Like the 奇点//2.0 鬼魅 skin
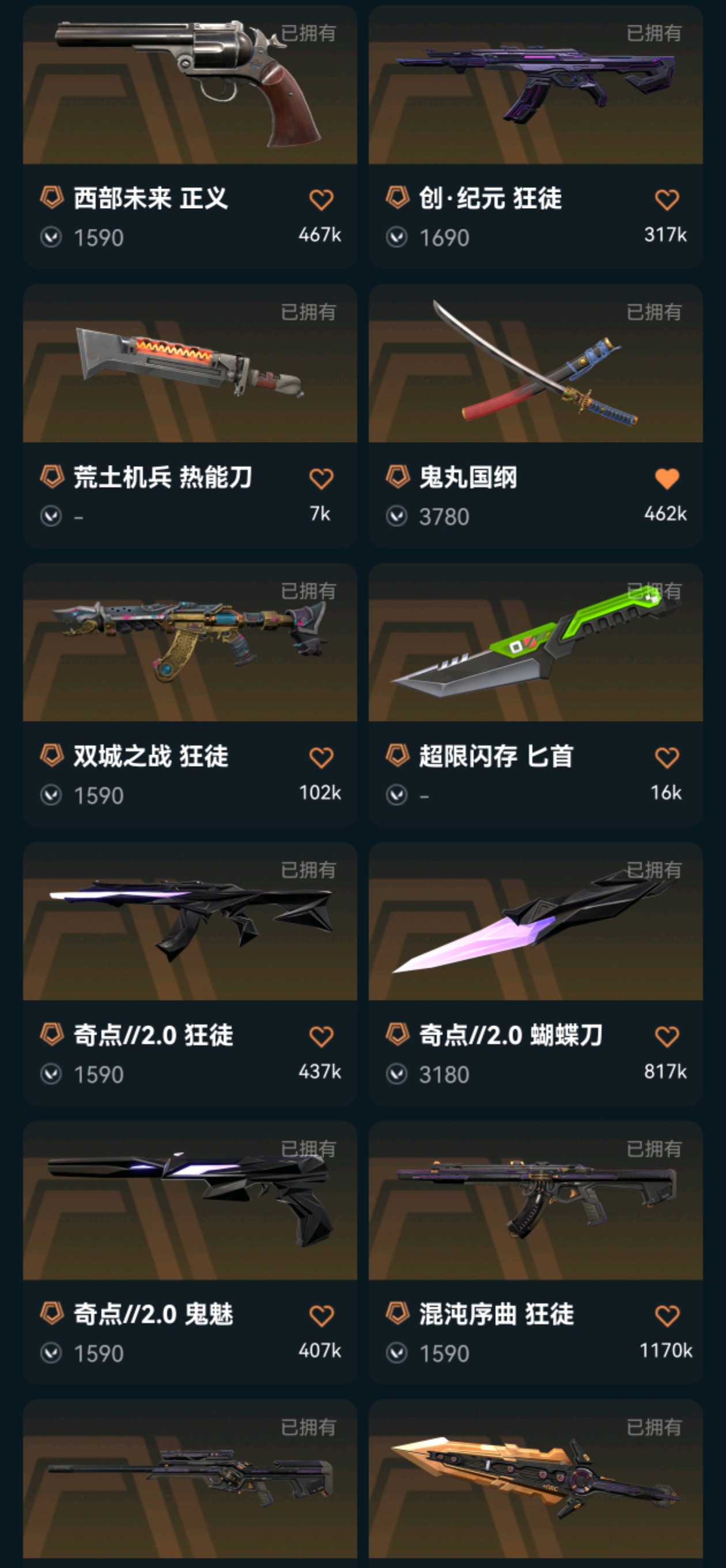The width and height of the screenshot is (726, 1568). (321, 1316)
